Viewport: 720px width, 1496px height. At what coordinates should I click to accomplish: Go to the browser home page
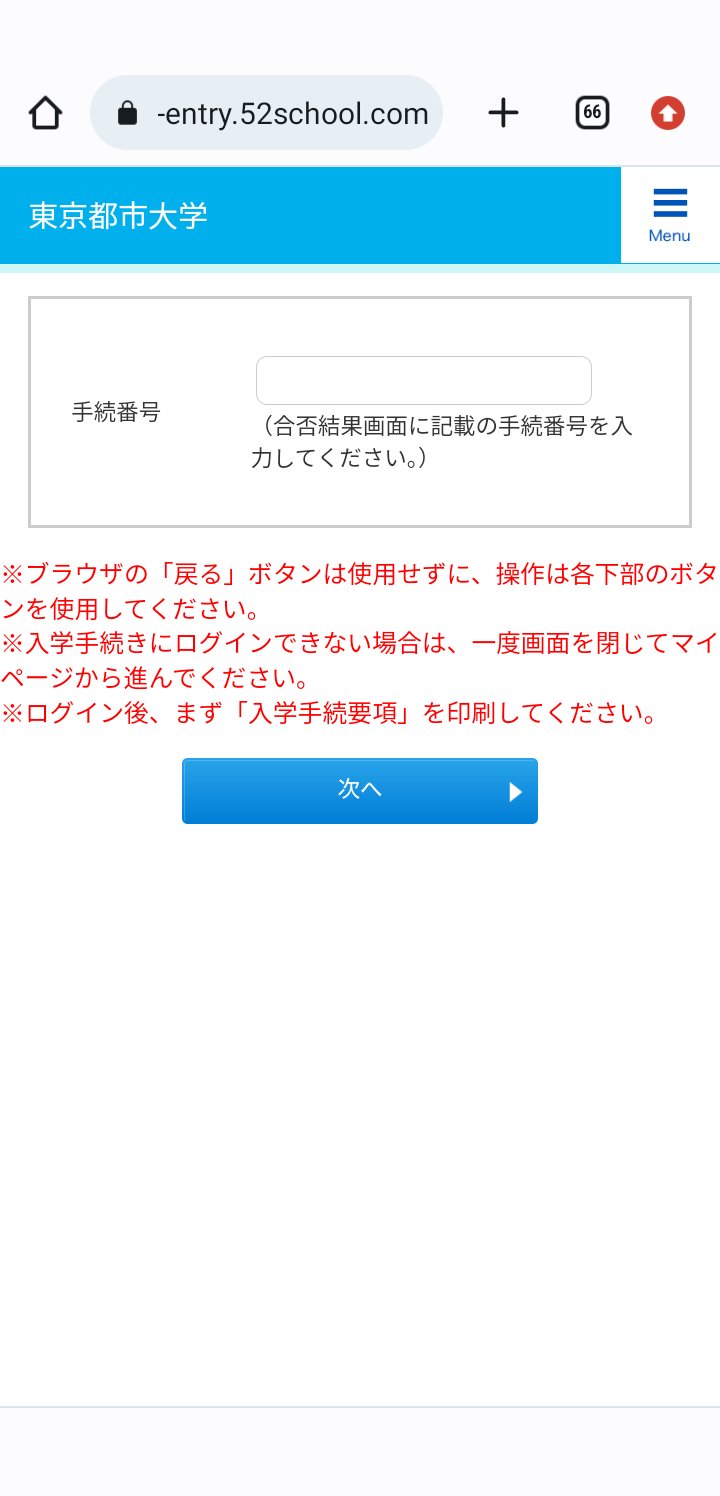coord(45,113)
